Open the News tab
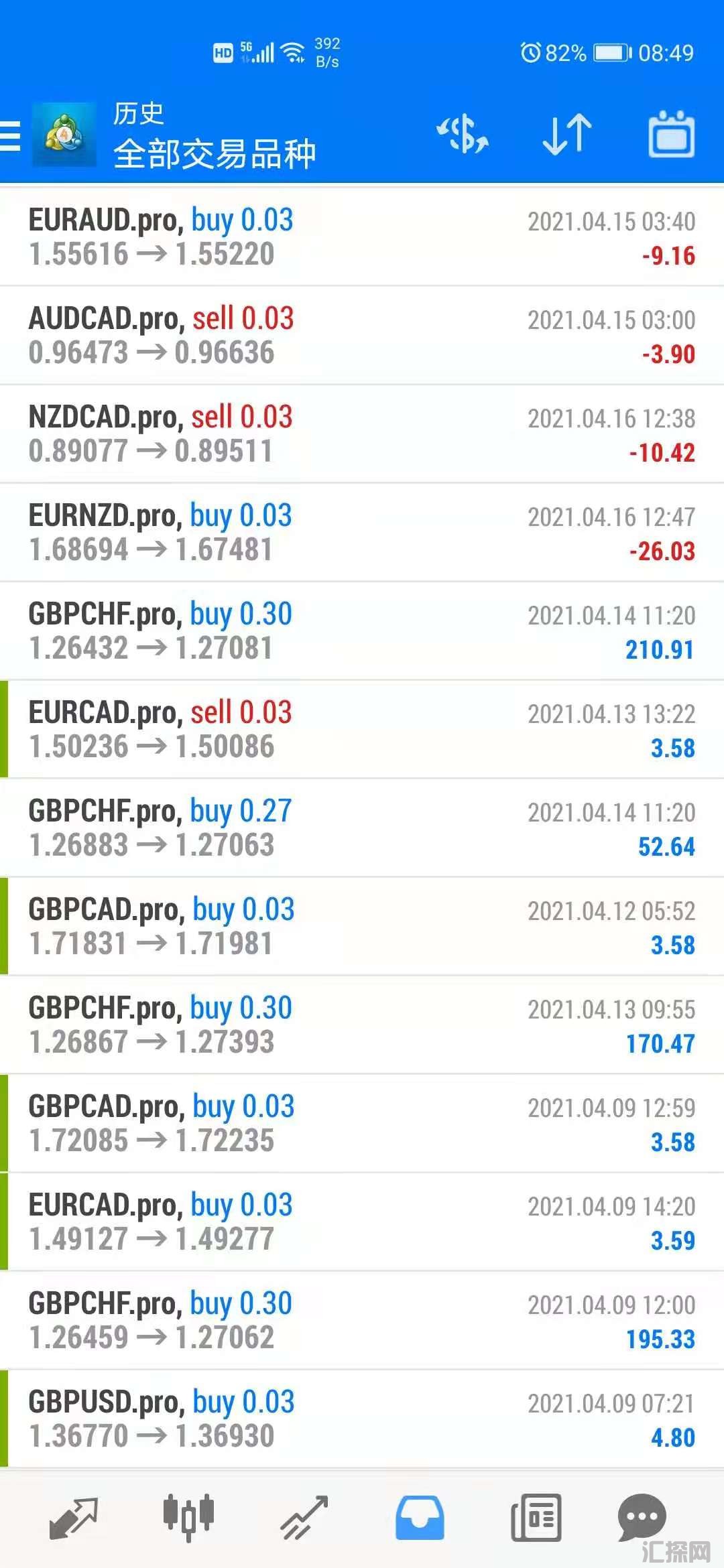This screenshot has width=724, height=1568. [536, 1518]
